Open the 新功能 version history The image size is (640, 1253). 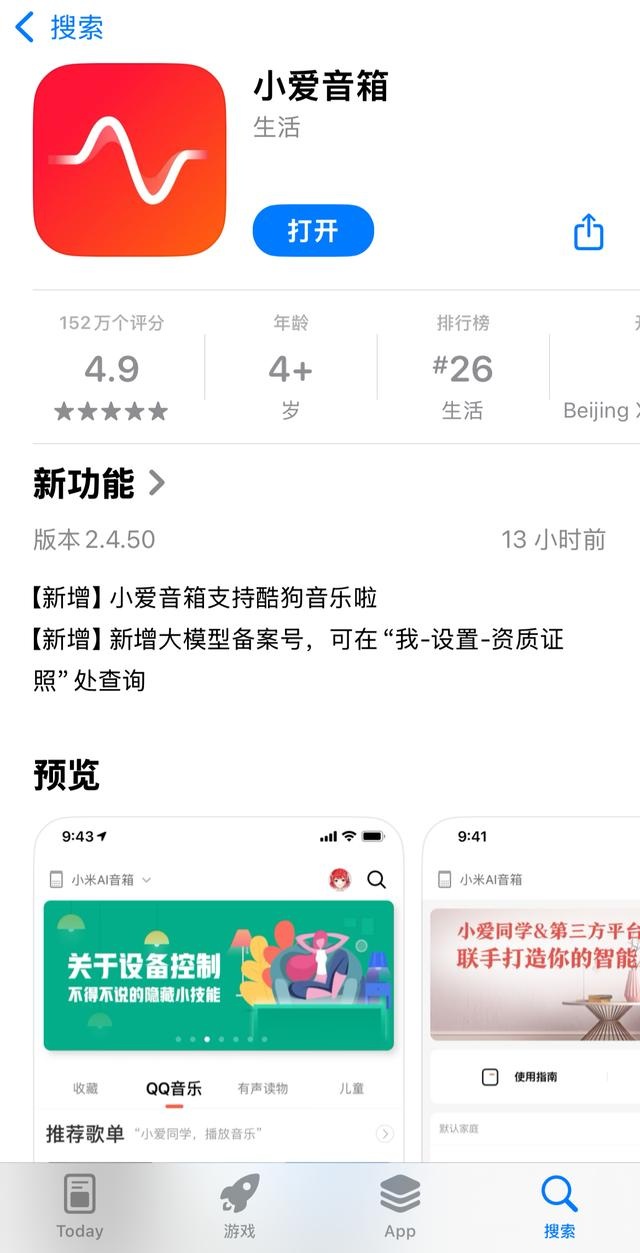pyautogui.click(x=98, y=484)
